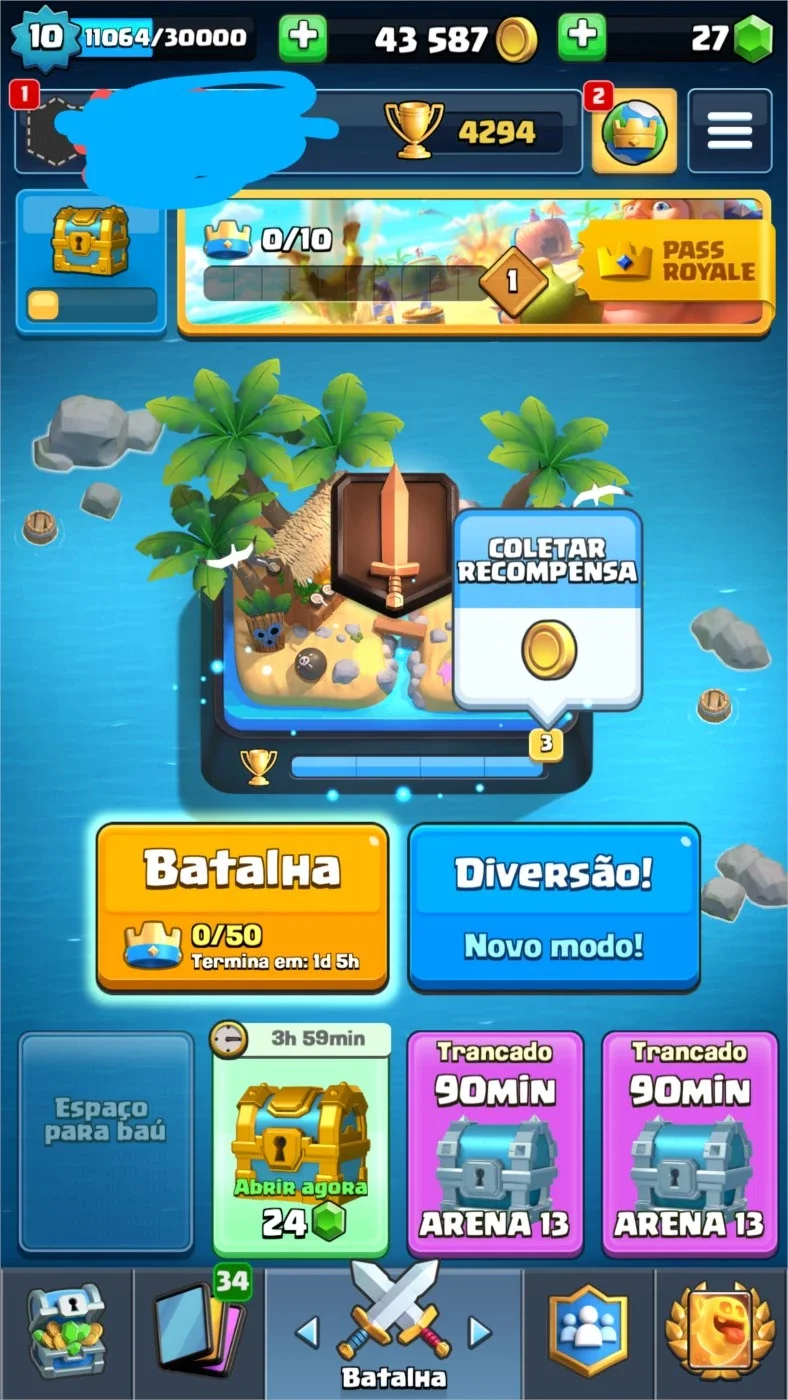The height and width of the screenshot is (1400, 788).
Task: Start a match with Batalha button
Action: click(242, 906)
